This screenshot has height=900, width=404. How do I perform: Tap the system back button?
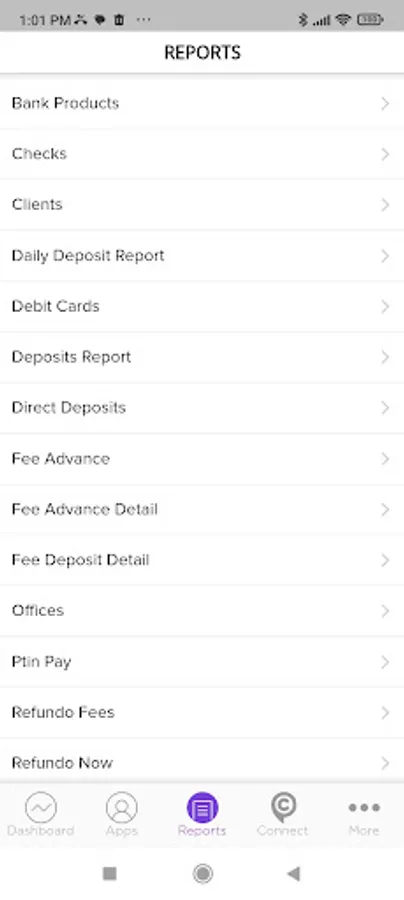(x=294, y=874)
